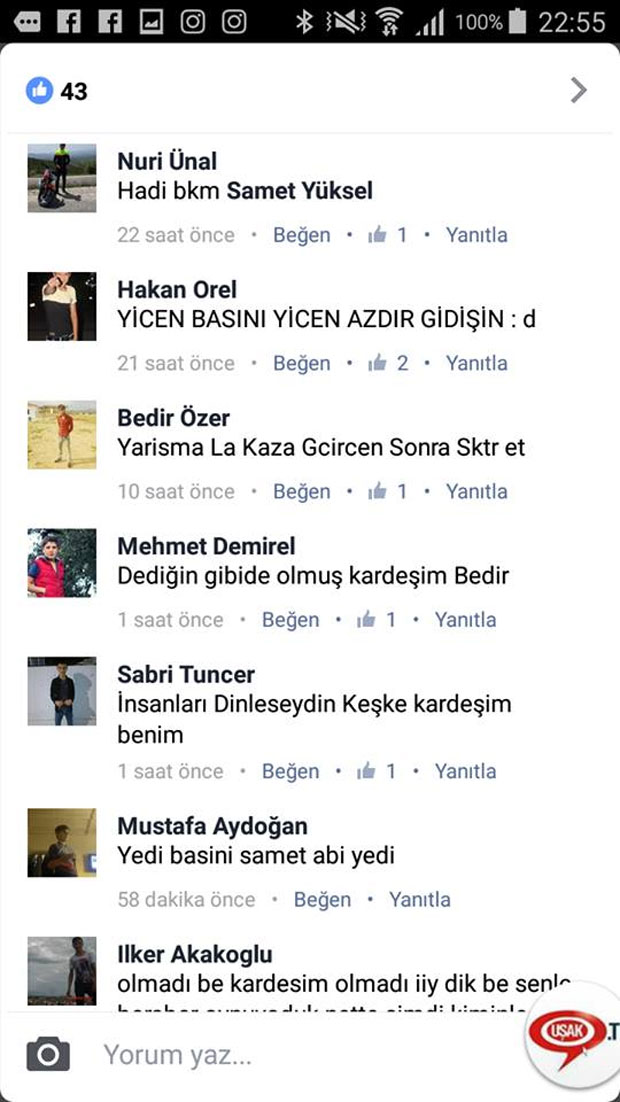The height and width of the screenshot is (1102, 620).
Task: Open Mehmet Demirel's profile name
Action: 206,546
